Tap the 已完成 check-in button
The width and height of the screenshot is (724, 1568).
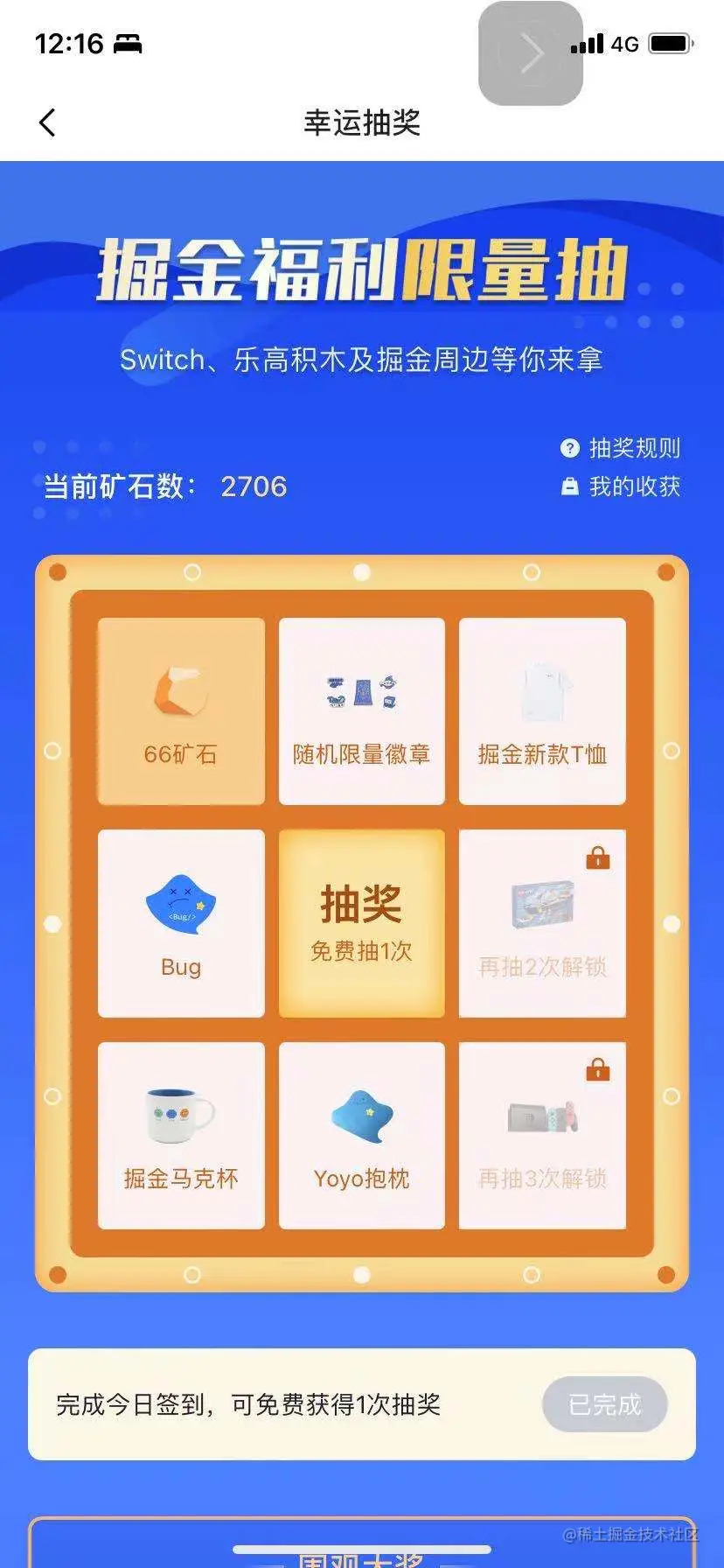(x=605, y=1404)
